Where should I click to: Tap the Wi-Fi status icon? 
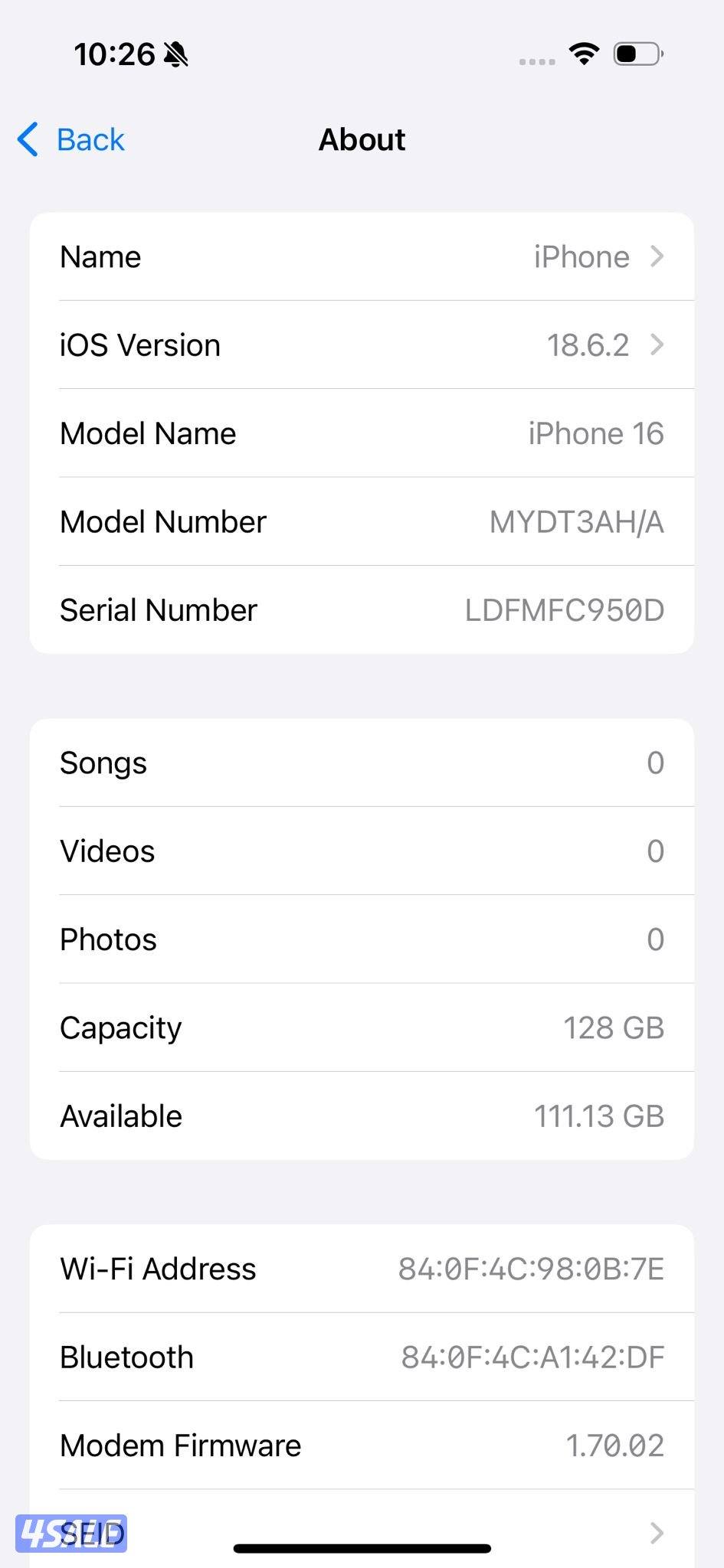click(583, 53)
